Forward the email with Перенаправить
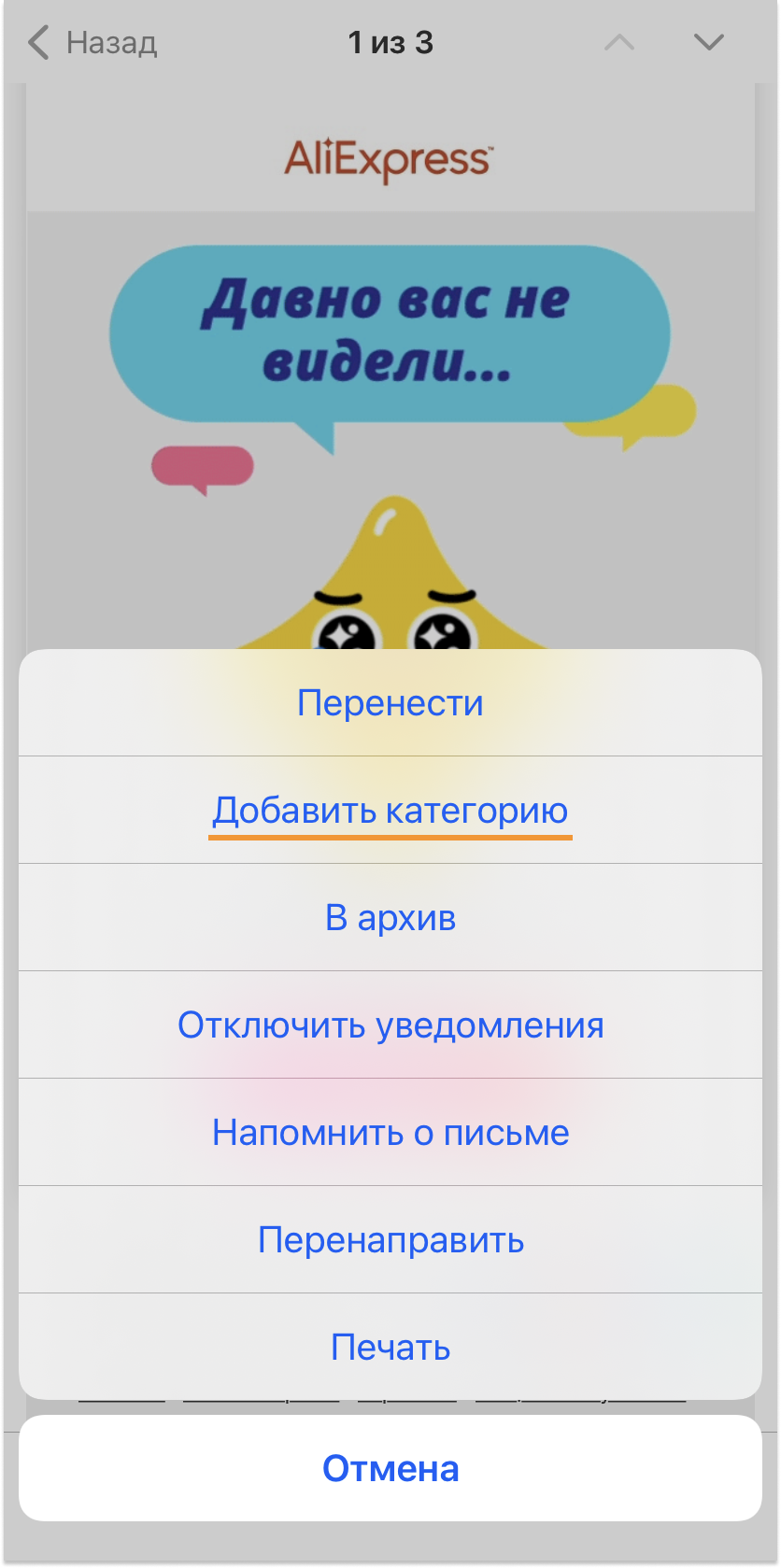 pos(390,1240)
